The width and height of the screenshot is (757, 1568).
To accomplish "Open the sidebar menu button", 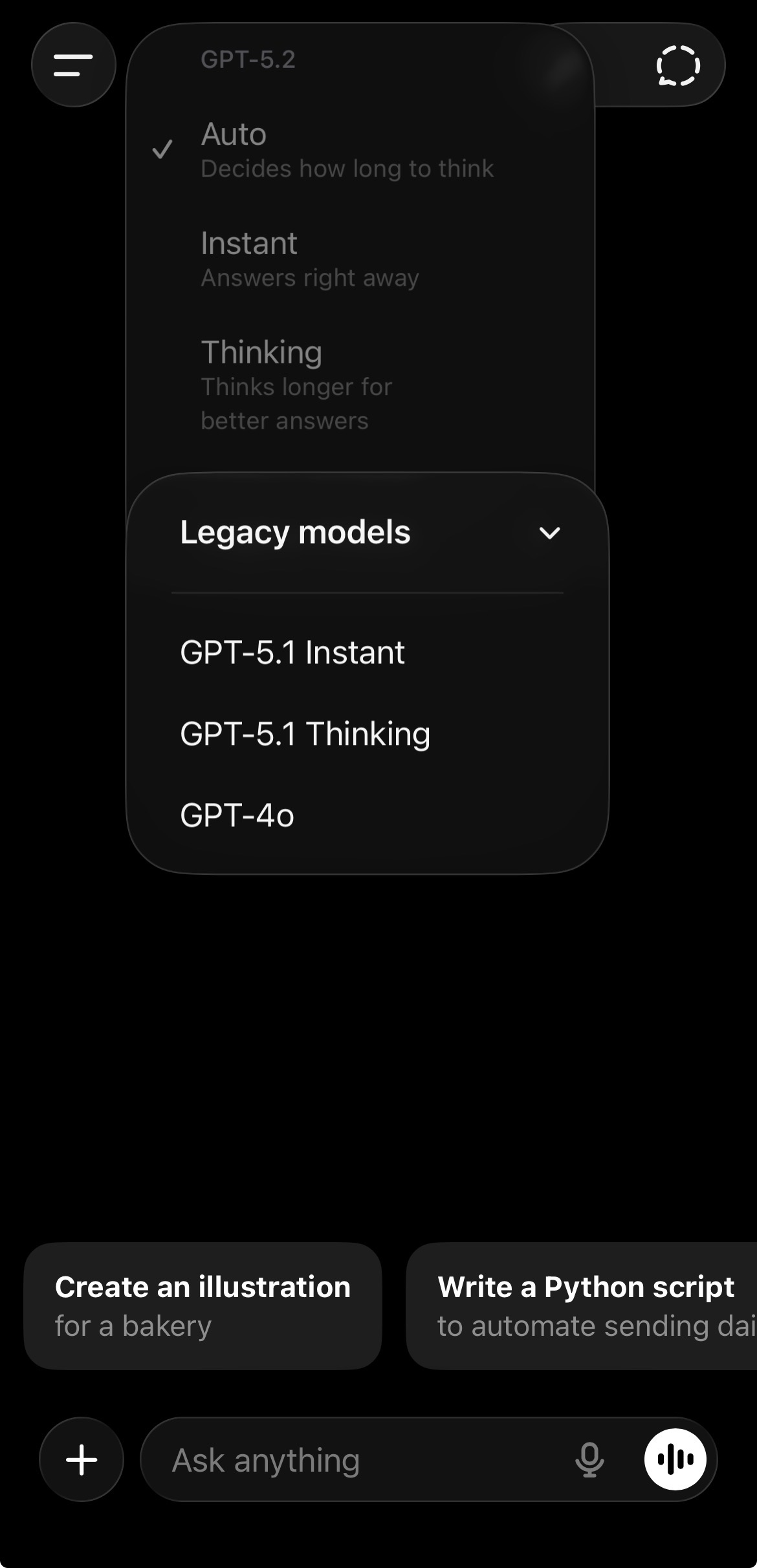I will click(73, 65).
